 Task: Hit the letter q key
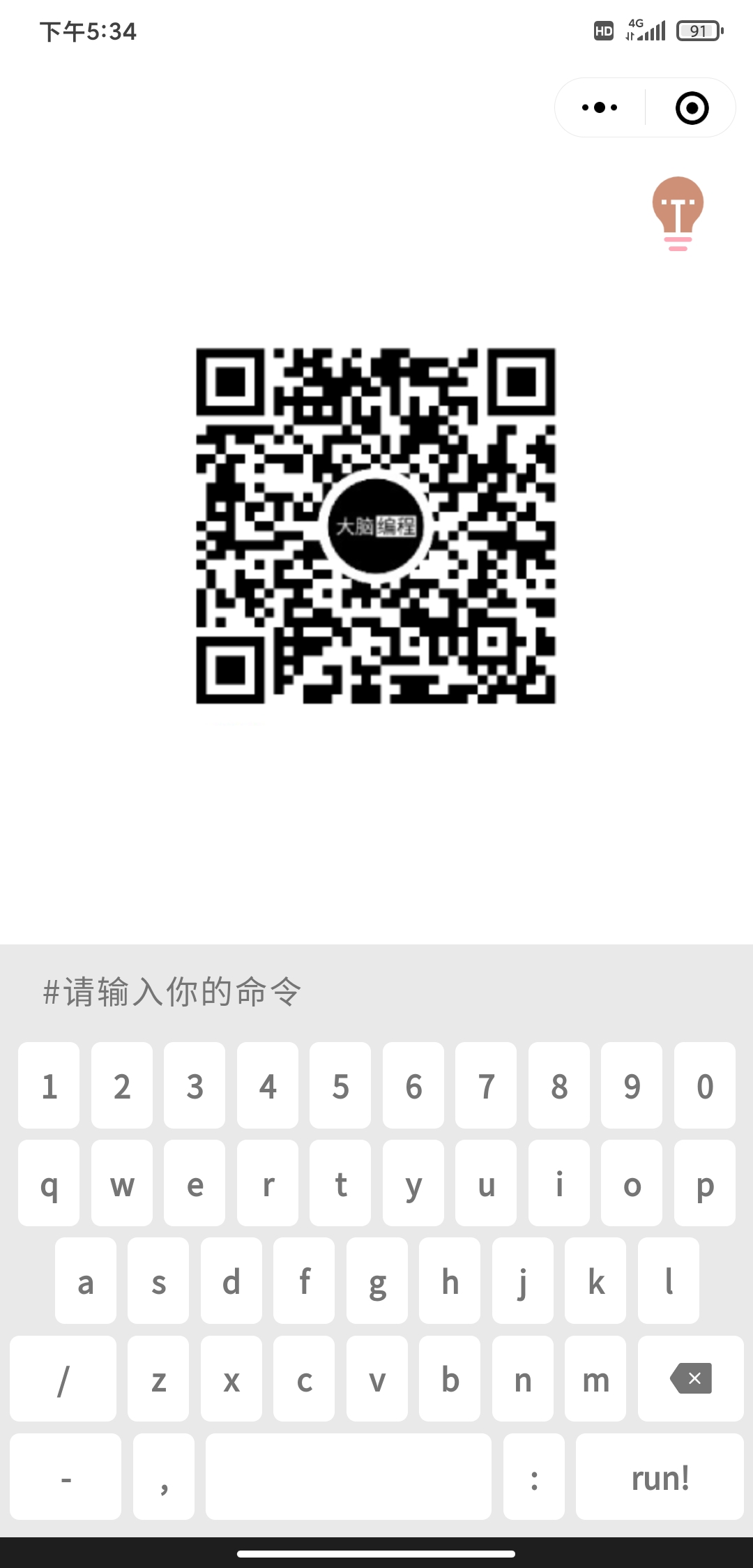click(x=49, y=1183)
